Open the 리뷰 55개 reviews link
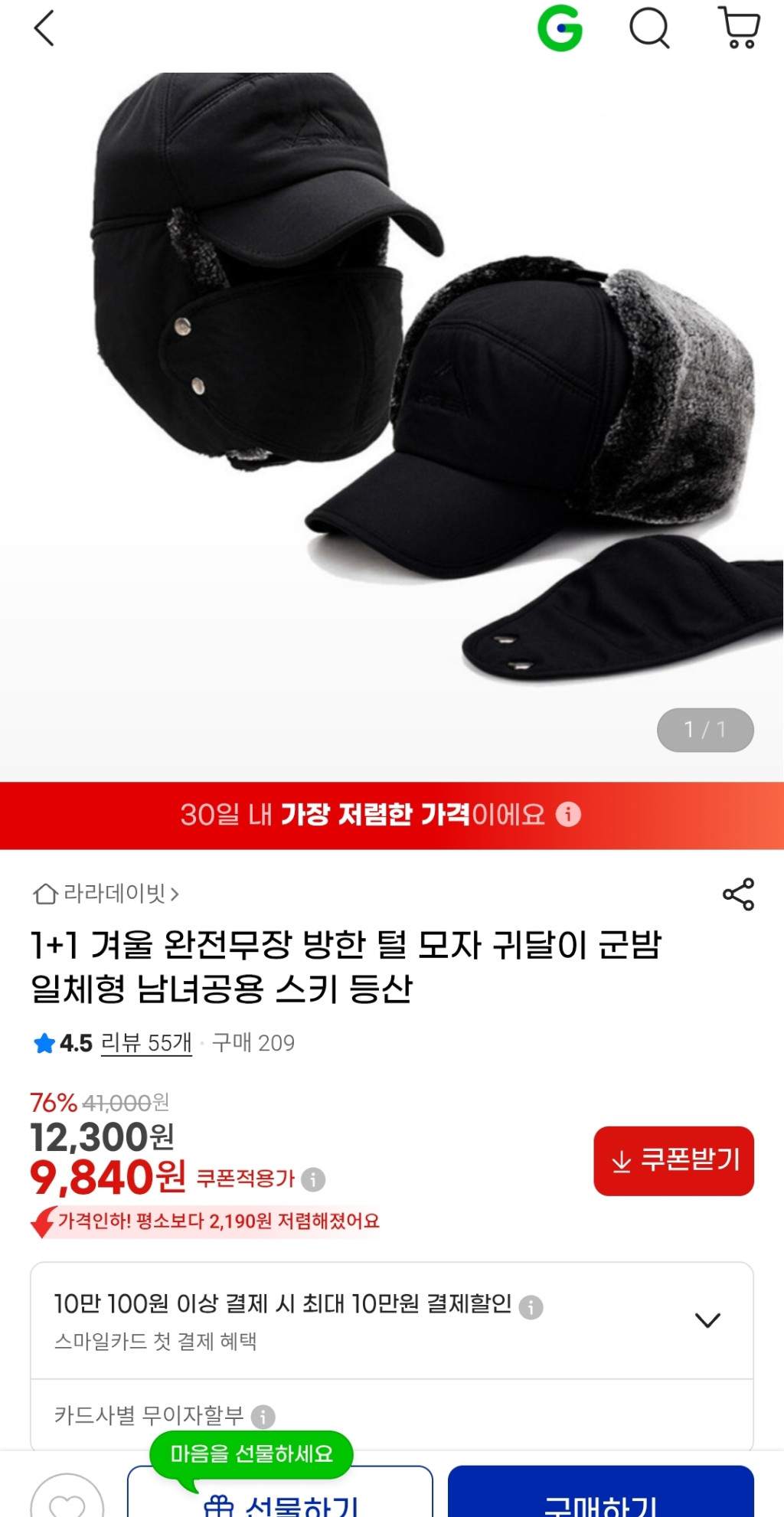The image size is (784, 1517). [146, 1043]
